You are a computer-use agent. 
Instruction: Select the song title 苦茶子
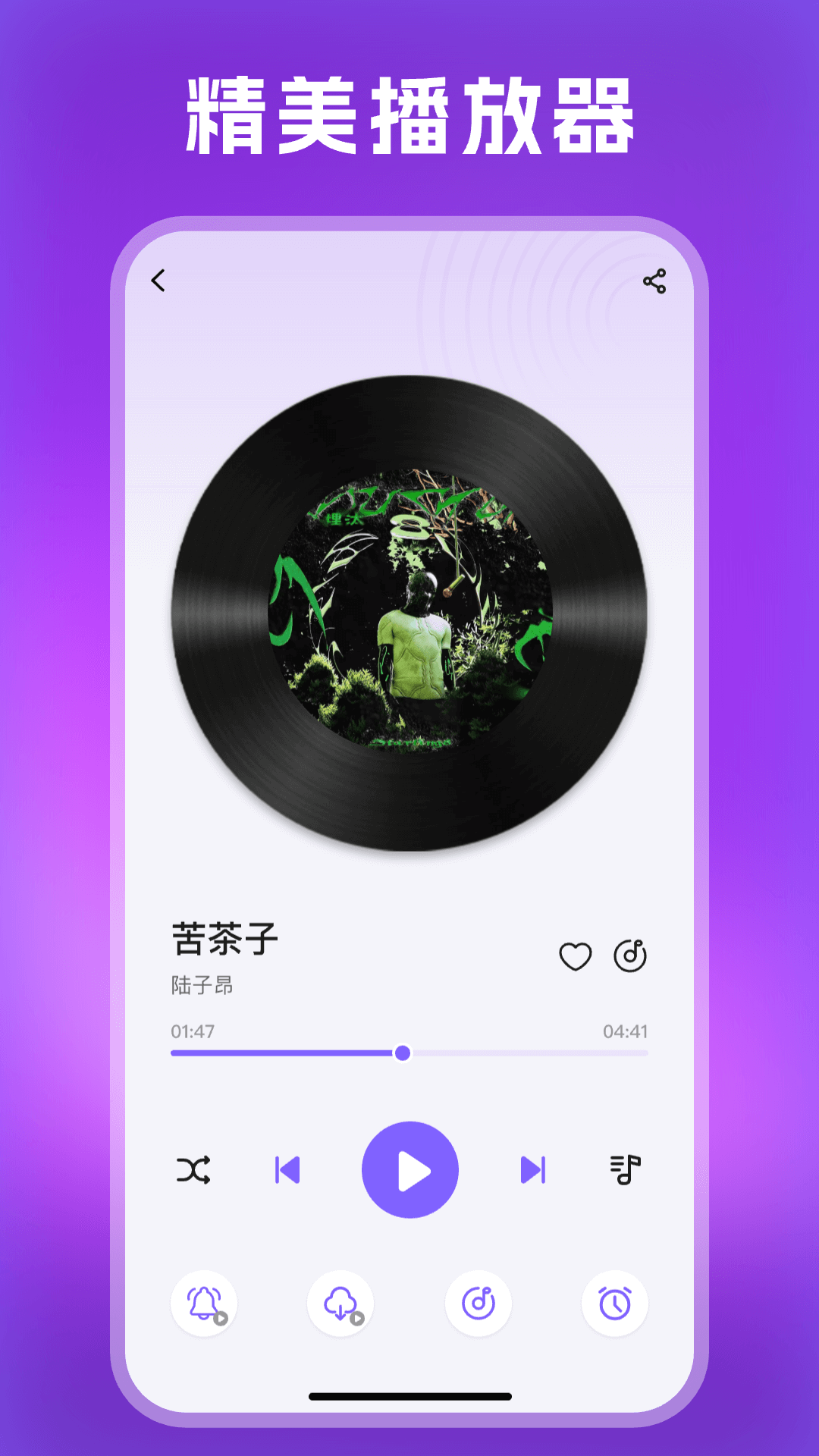(224, 940)
